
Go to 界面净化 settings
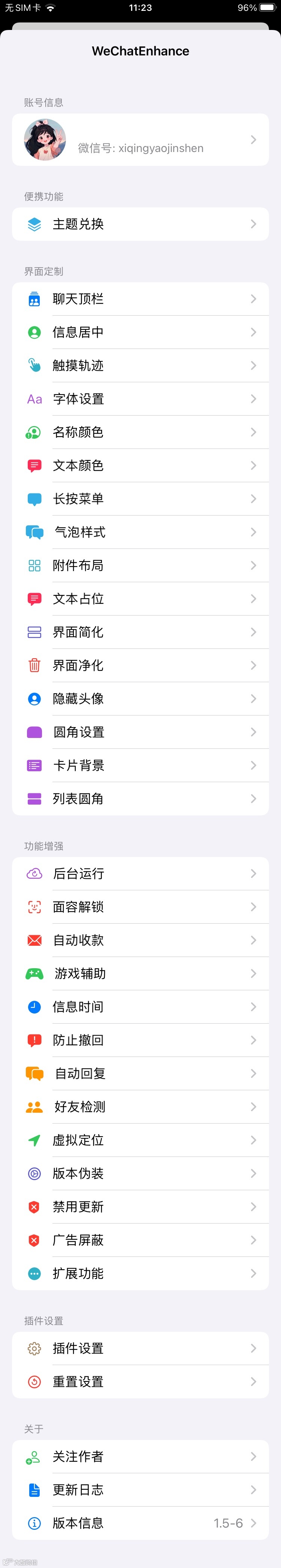click(140, 665)
